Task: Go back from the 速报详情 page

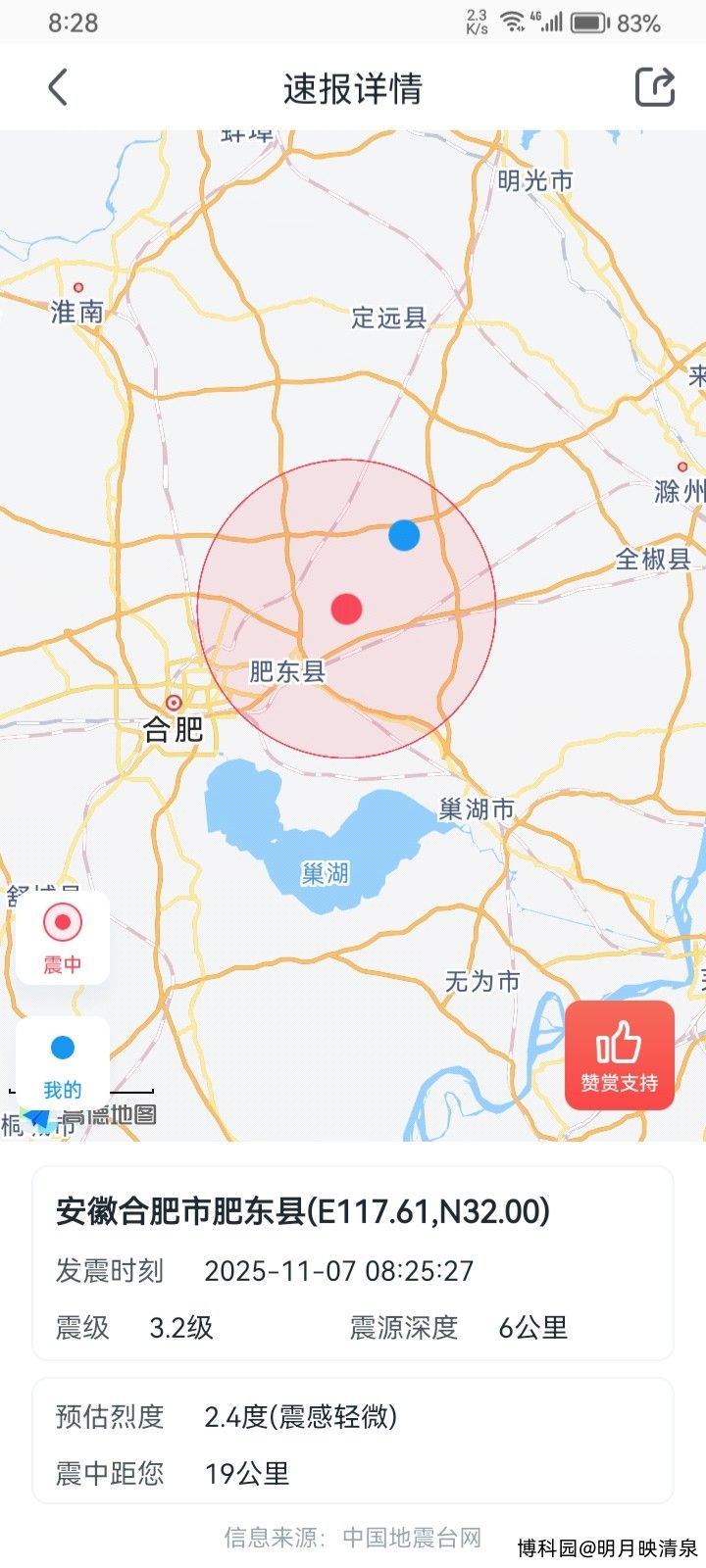Action: (59, 87)
